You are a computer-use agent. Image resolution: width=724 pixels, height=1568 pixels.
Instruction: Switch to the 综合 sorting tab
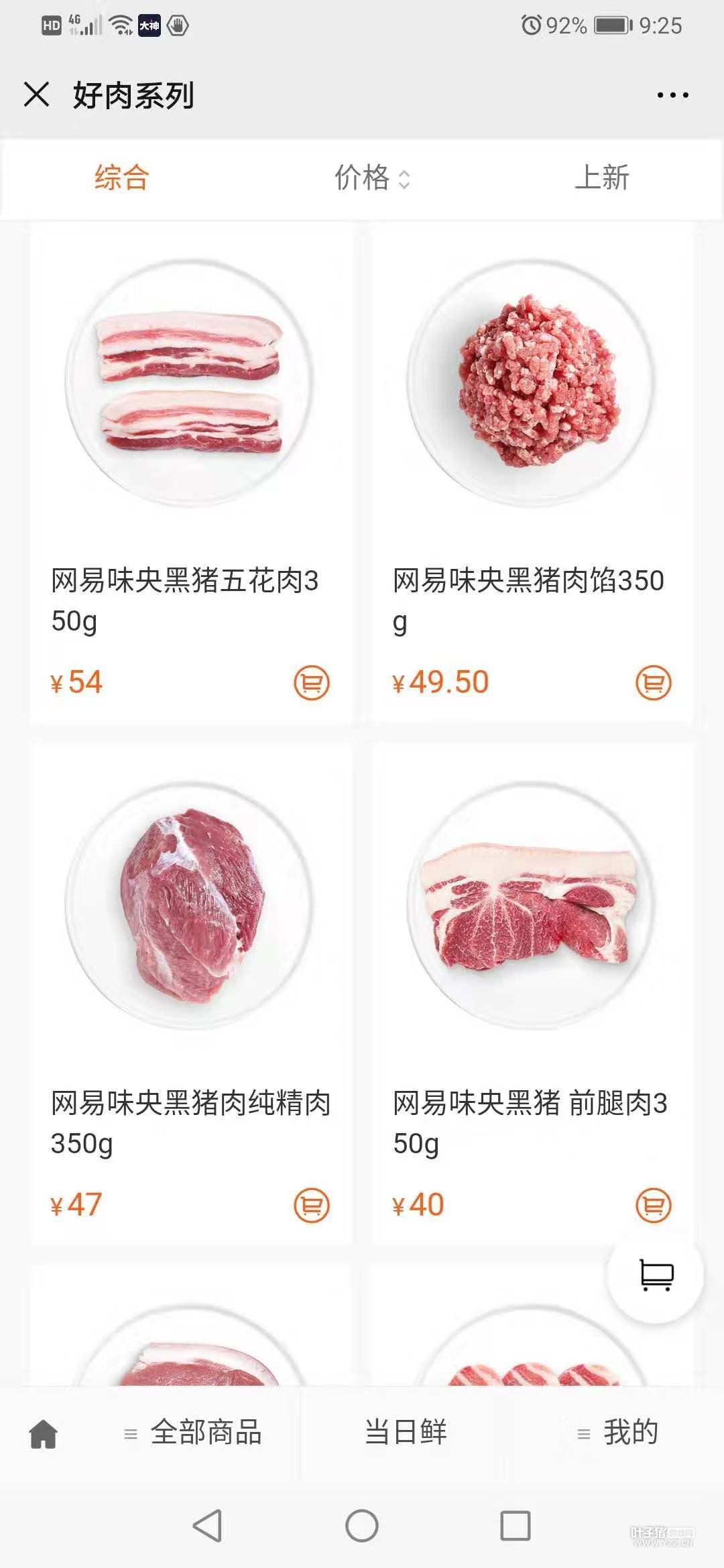point(121,178)
